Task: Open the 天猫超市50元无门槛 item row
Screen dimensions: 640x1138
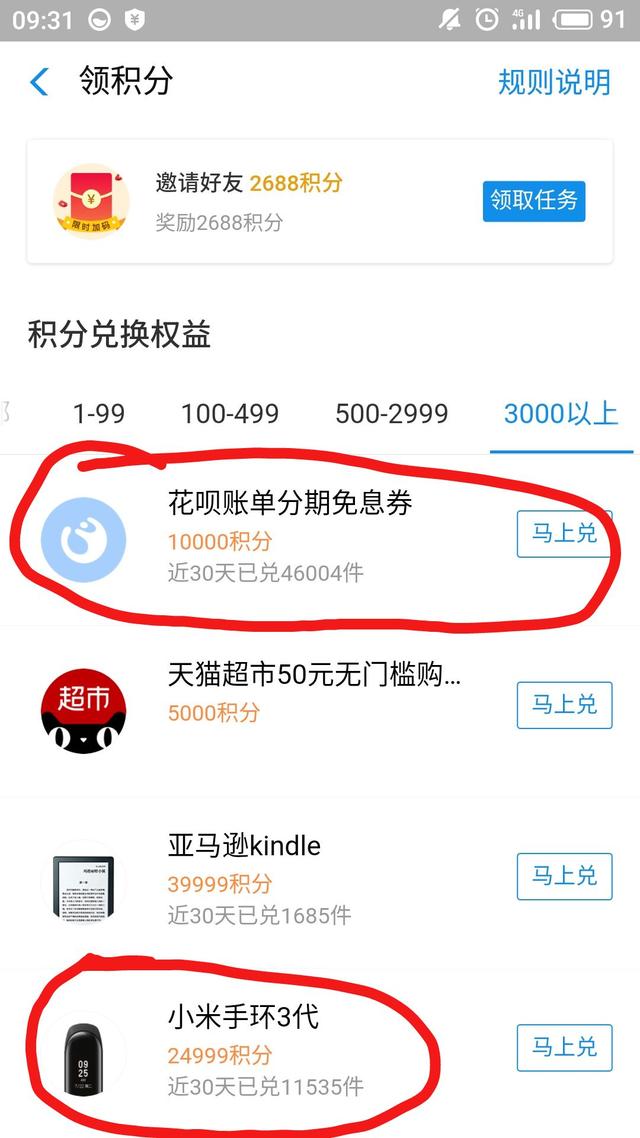Action: click(x=314, y=676)
